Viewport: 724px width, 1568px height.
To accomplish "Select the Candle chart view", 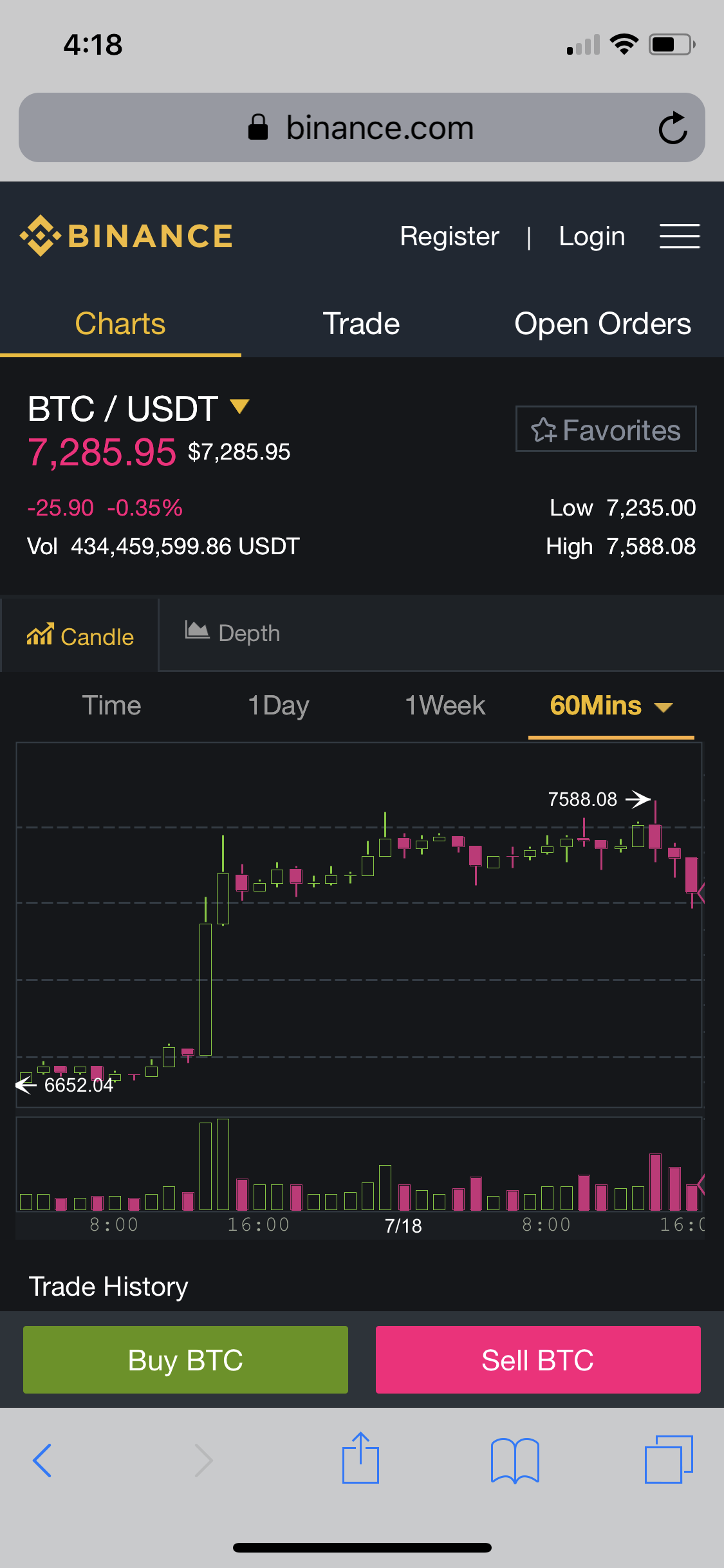I will [x=80, y=636].
